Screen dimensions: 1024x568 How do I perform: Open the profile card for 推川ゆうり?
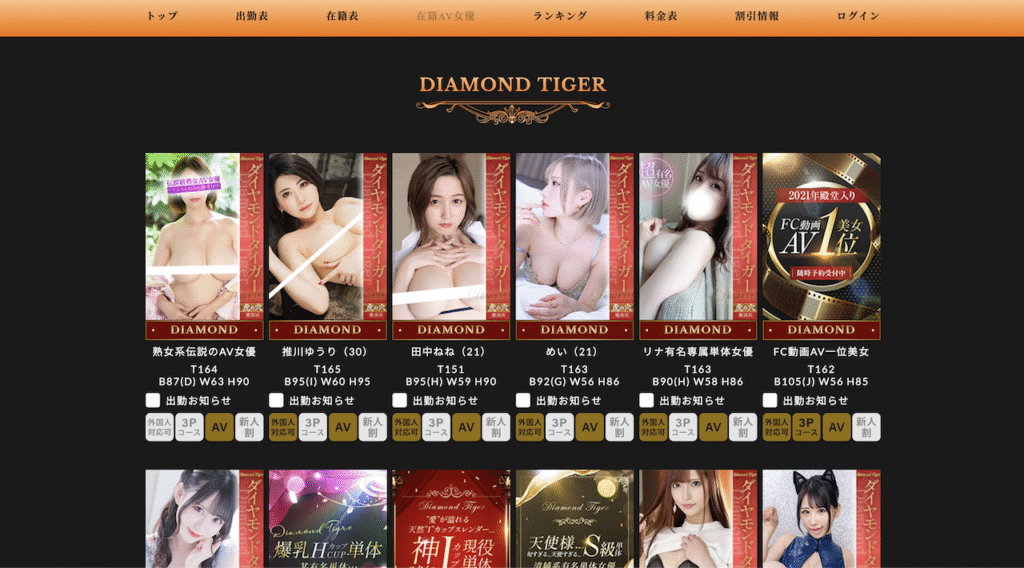327,245
